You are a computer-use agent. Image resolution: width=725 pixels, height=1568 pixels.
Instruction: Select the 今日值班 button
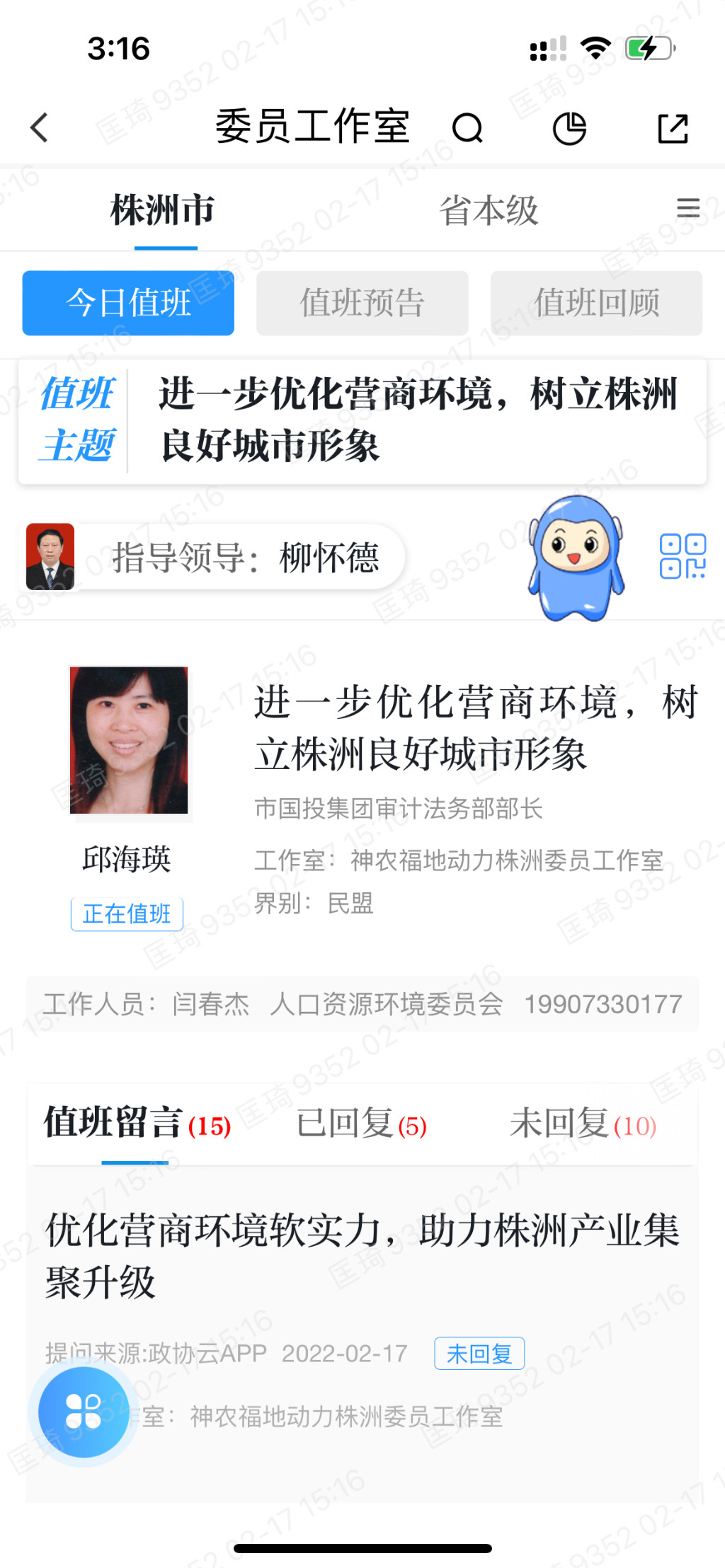(128, 303)
